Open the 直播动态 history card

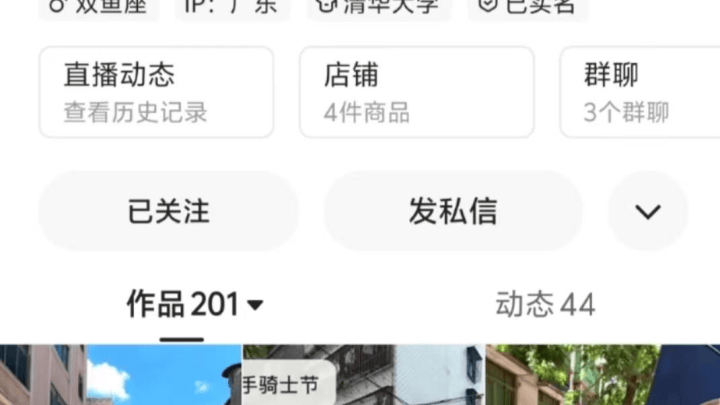point(156,92)
